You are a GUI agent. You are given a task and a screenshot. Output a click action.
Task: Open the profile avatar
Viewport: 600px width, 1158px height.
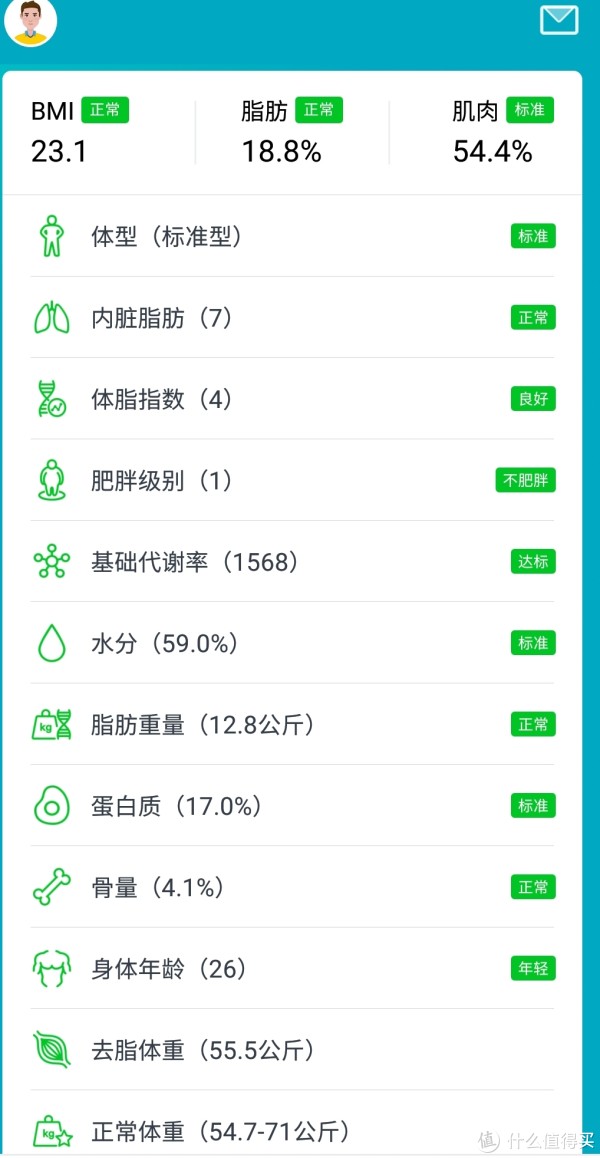point(30,22)
